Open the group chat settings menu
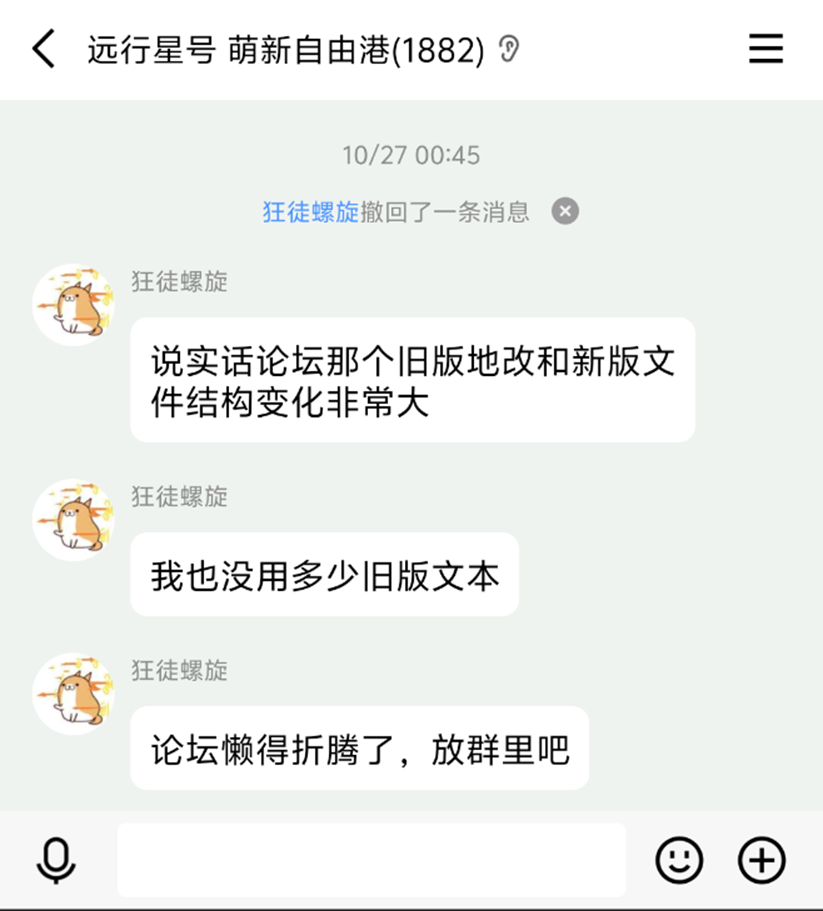823x911 pixels. pyautogui.click(x=766, y=49)
